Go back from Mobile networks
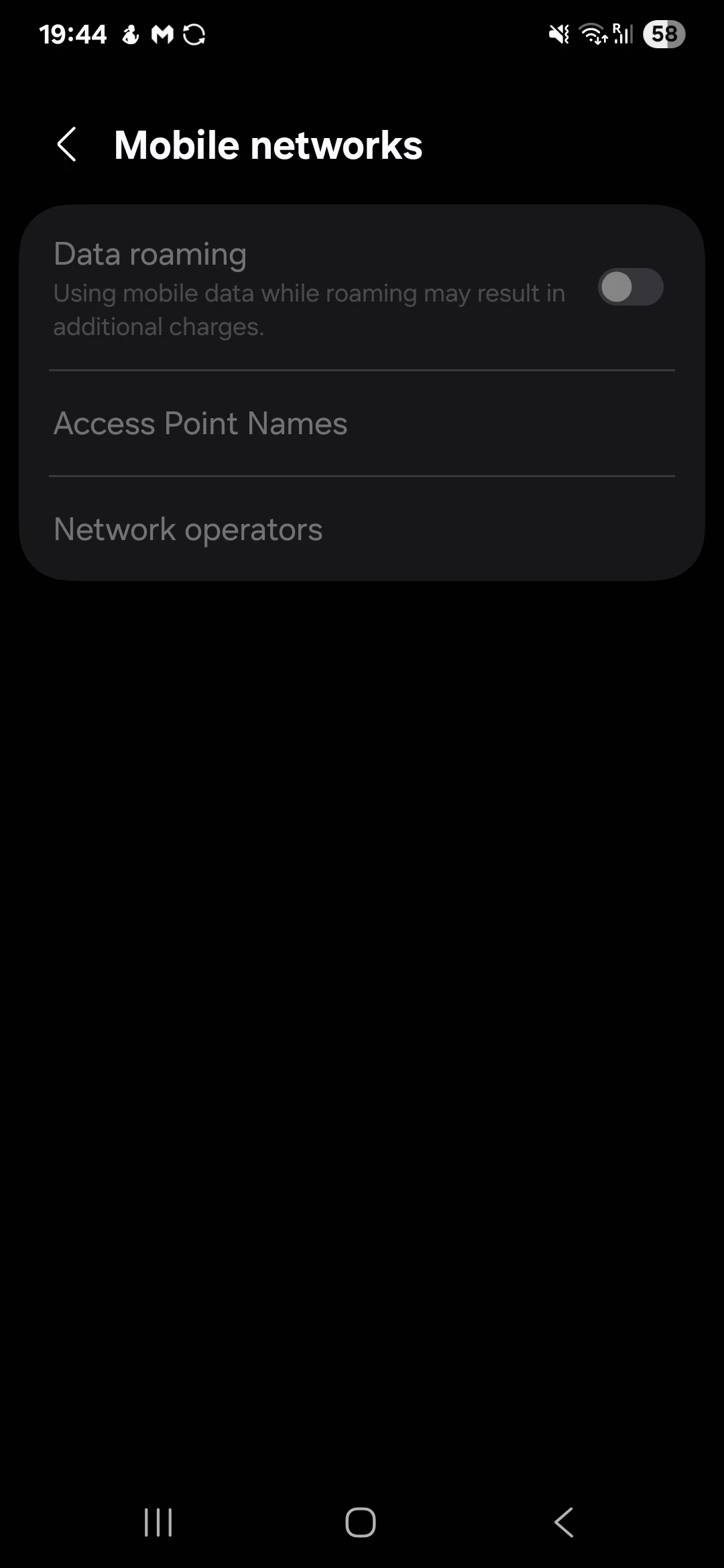 tap(67, 145)
